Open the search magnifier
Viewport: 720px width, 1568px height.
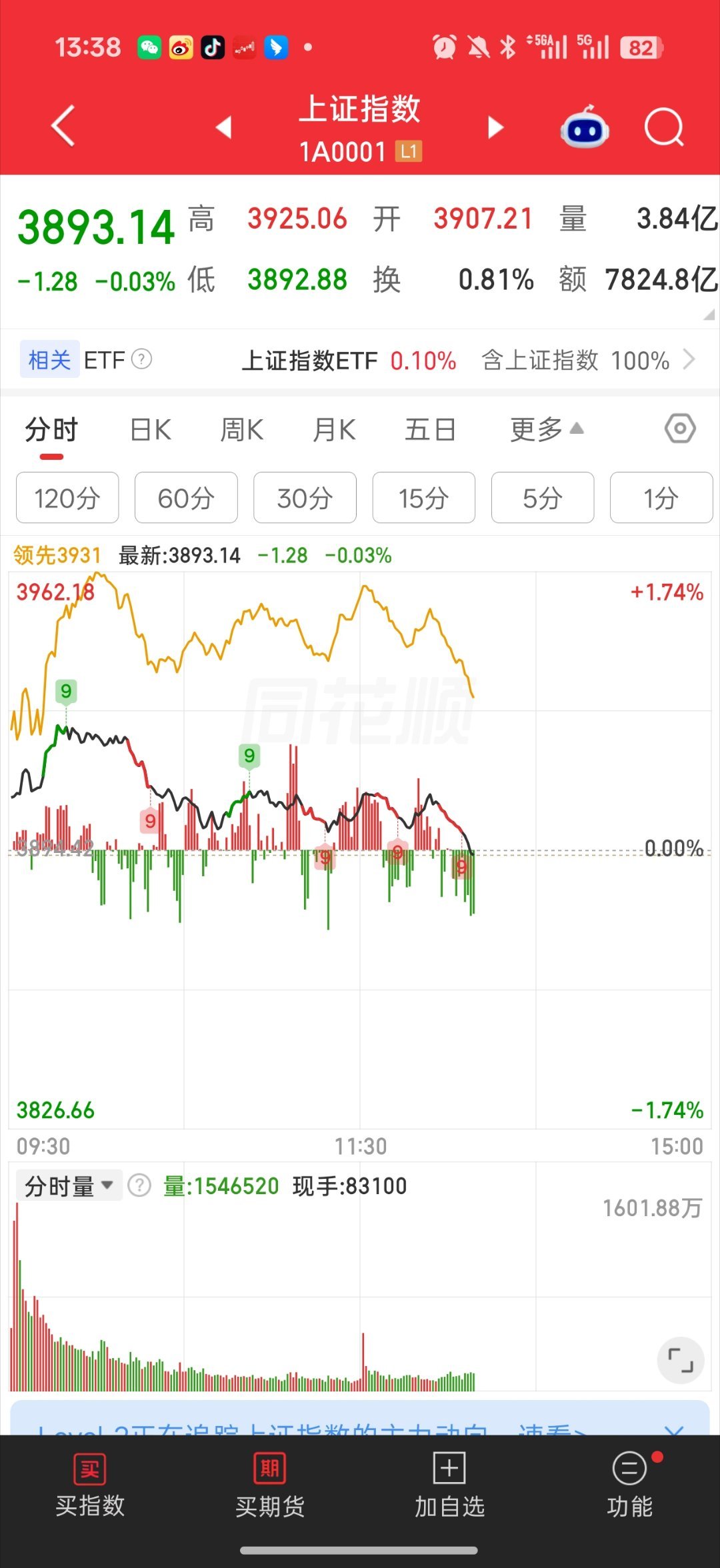665,127
